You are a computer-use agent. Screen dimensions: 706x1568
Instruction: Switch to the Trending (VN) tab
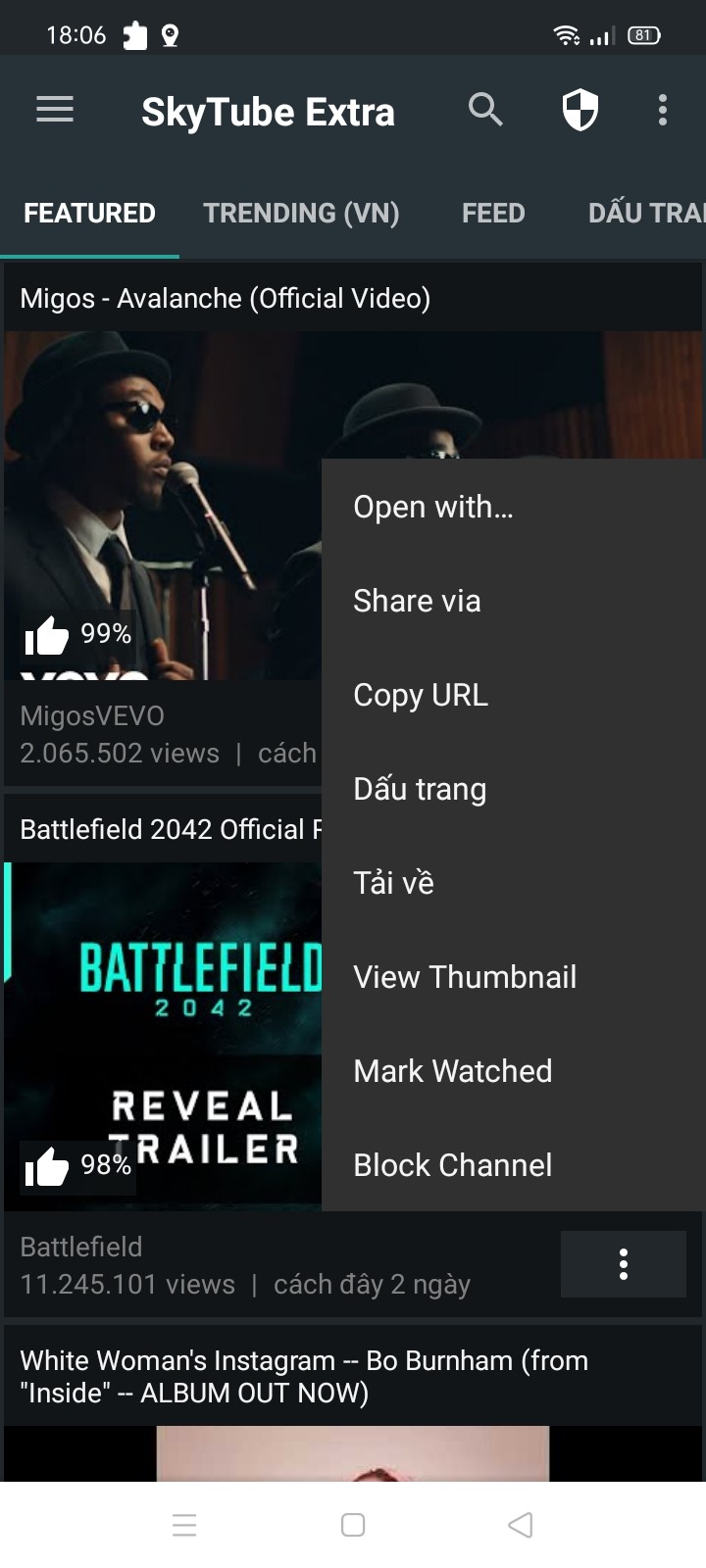[x=301, y=214]
